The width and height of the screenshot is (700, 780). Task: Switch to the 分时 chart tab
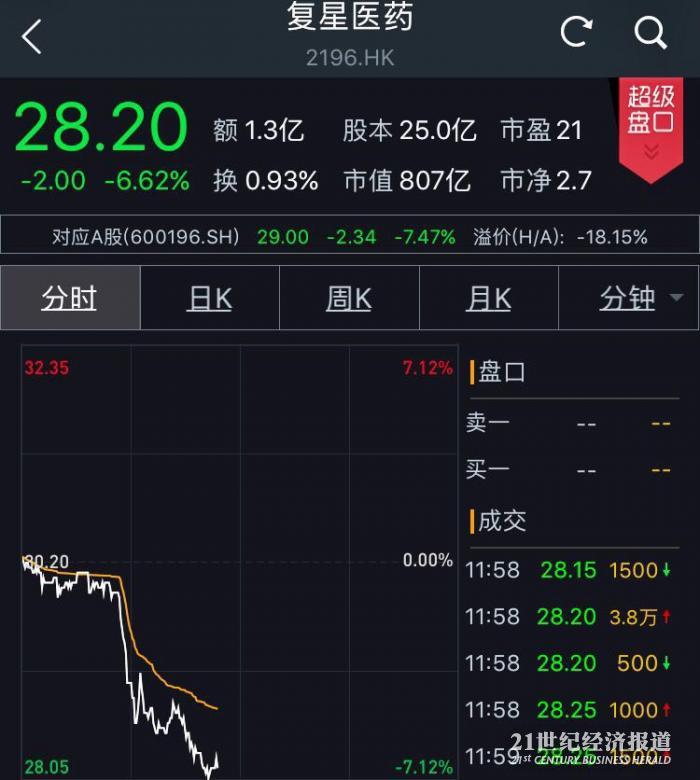70,298
